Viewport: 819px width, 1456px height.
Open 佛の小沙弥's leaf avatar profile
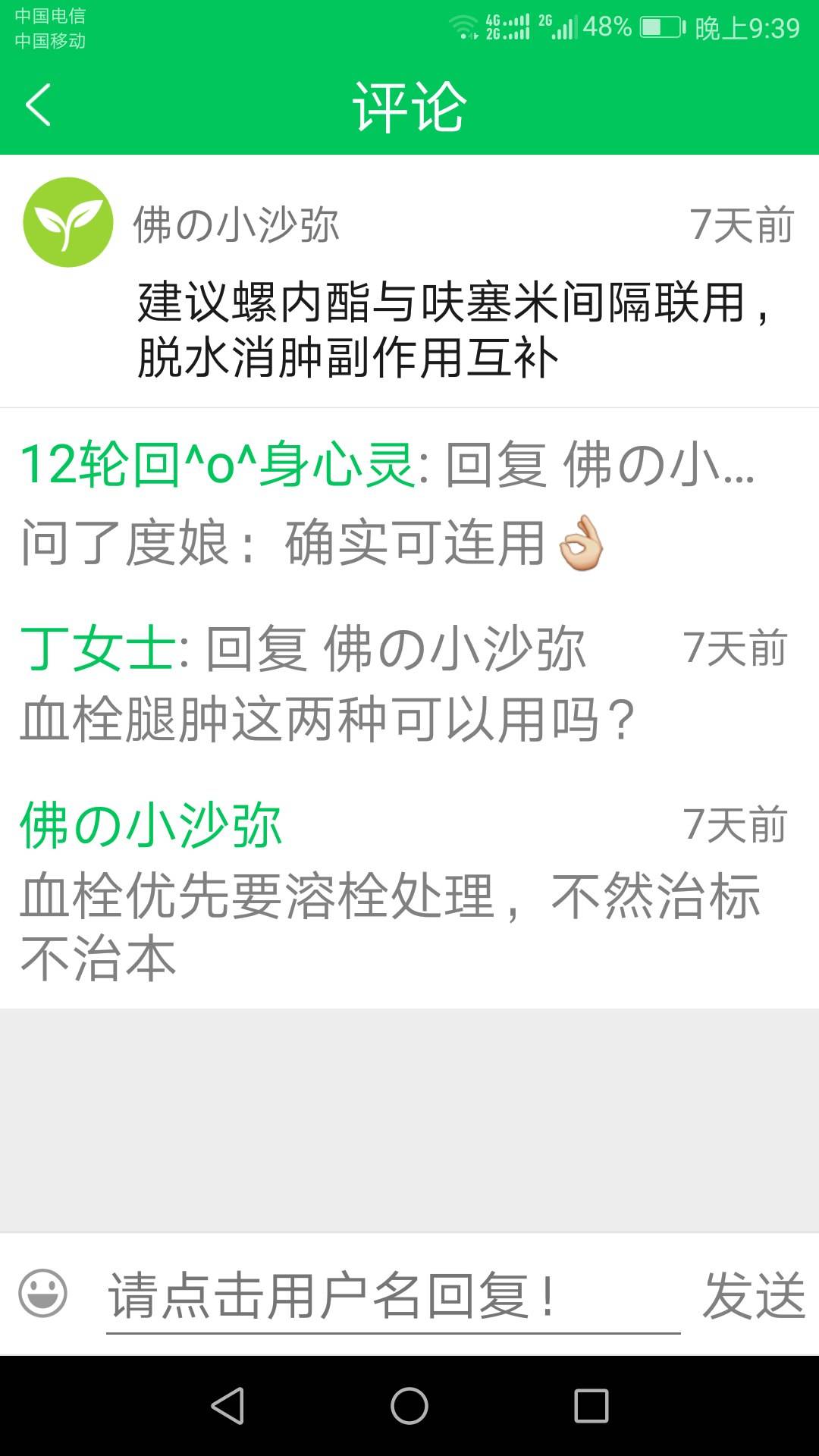[x=68, y=222]
